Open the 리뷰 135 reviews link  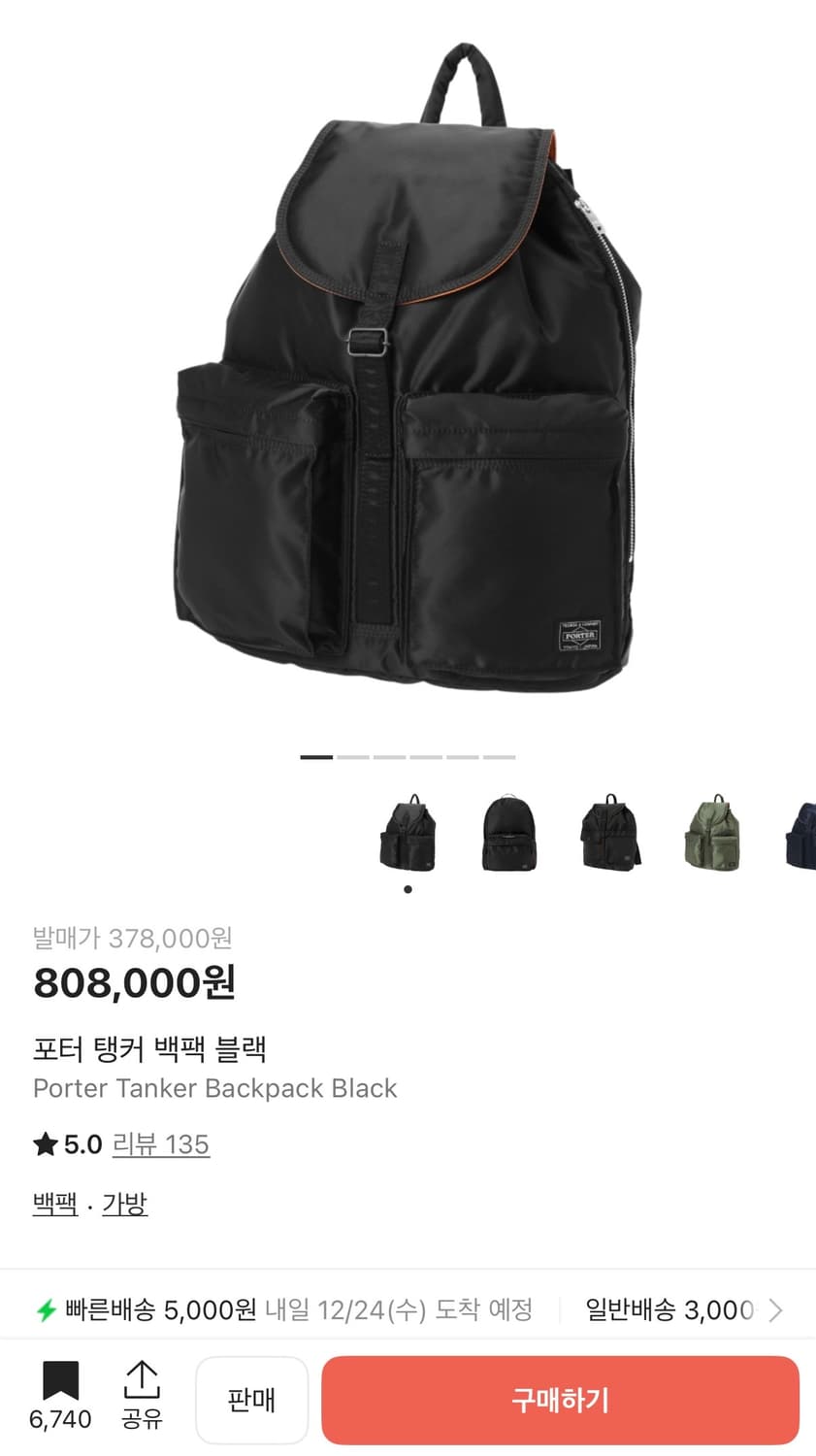click(161, 1144)
